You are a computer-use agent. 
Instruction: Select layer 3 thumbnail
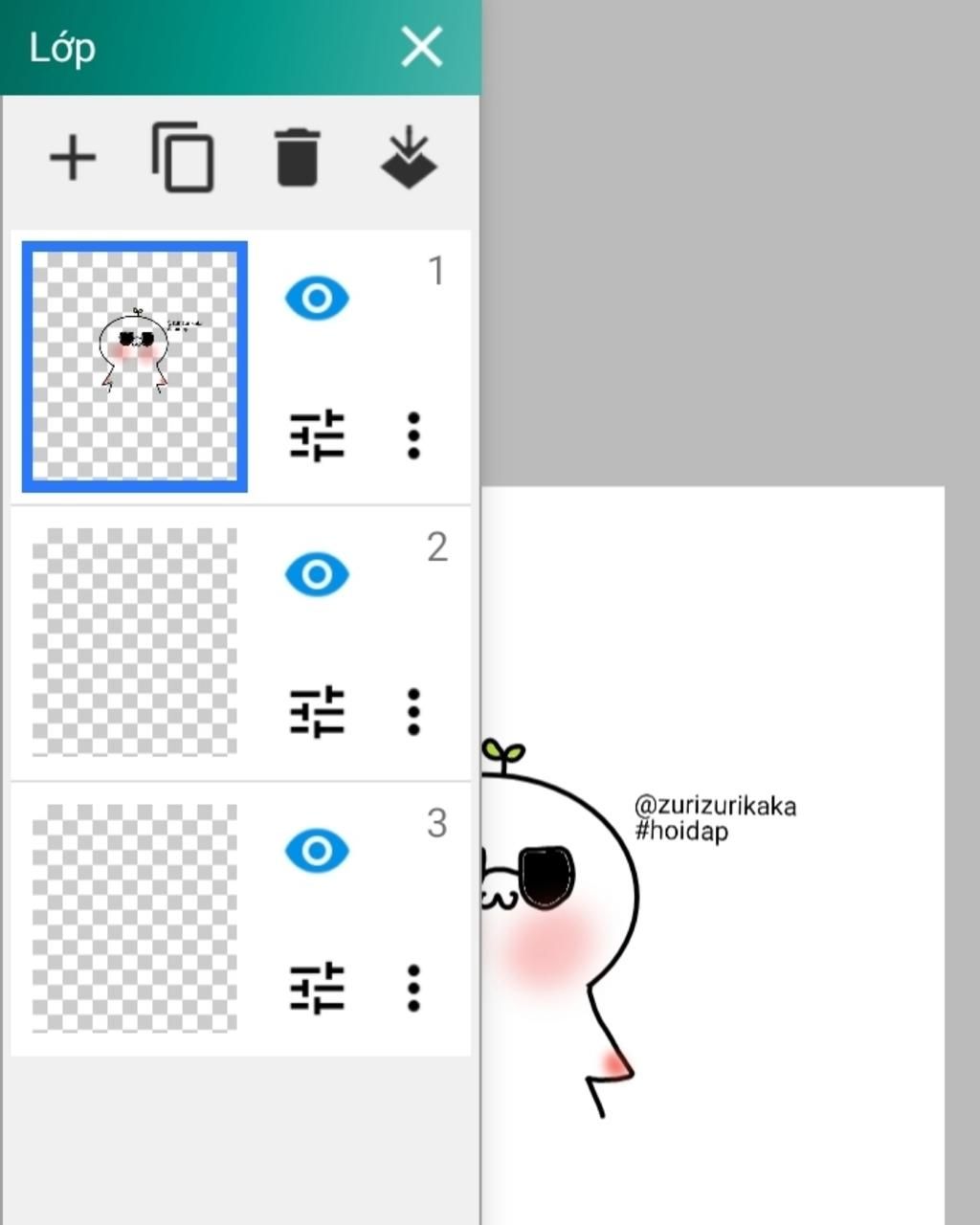point(135,918)
